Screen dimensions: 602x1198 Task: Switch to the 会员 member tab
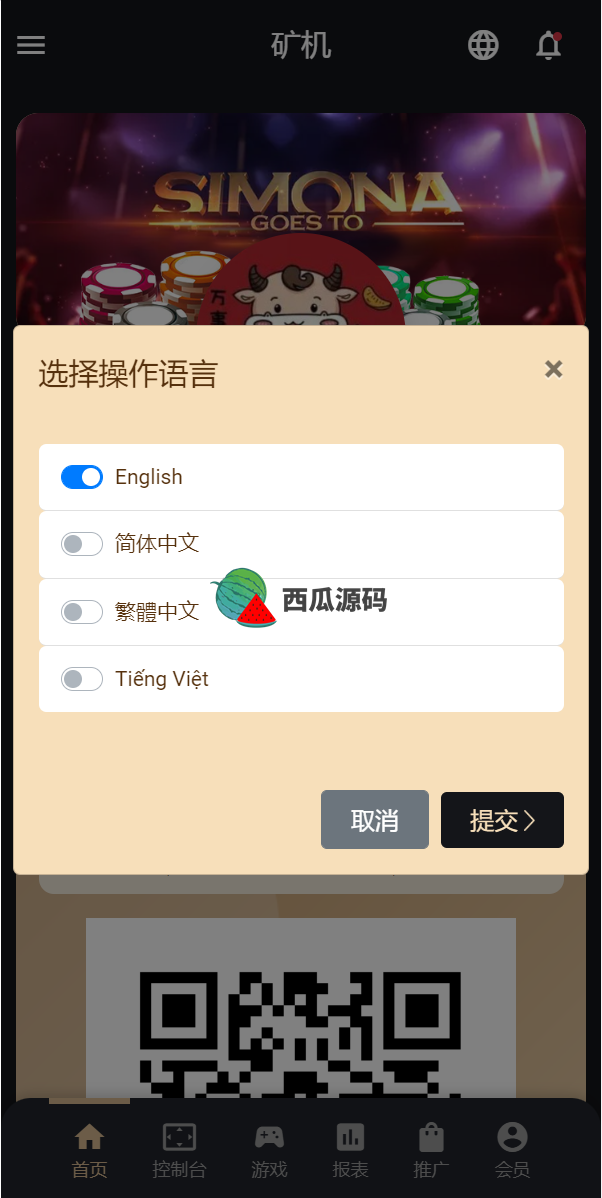point(512,1150)
